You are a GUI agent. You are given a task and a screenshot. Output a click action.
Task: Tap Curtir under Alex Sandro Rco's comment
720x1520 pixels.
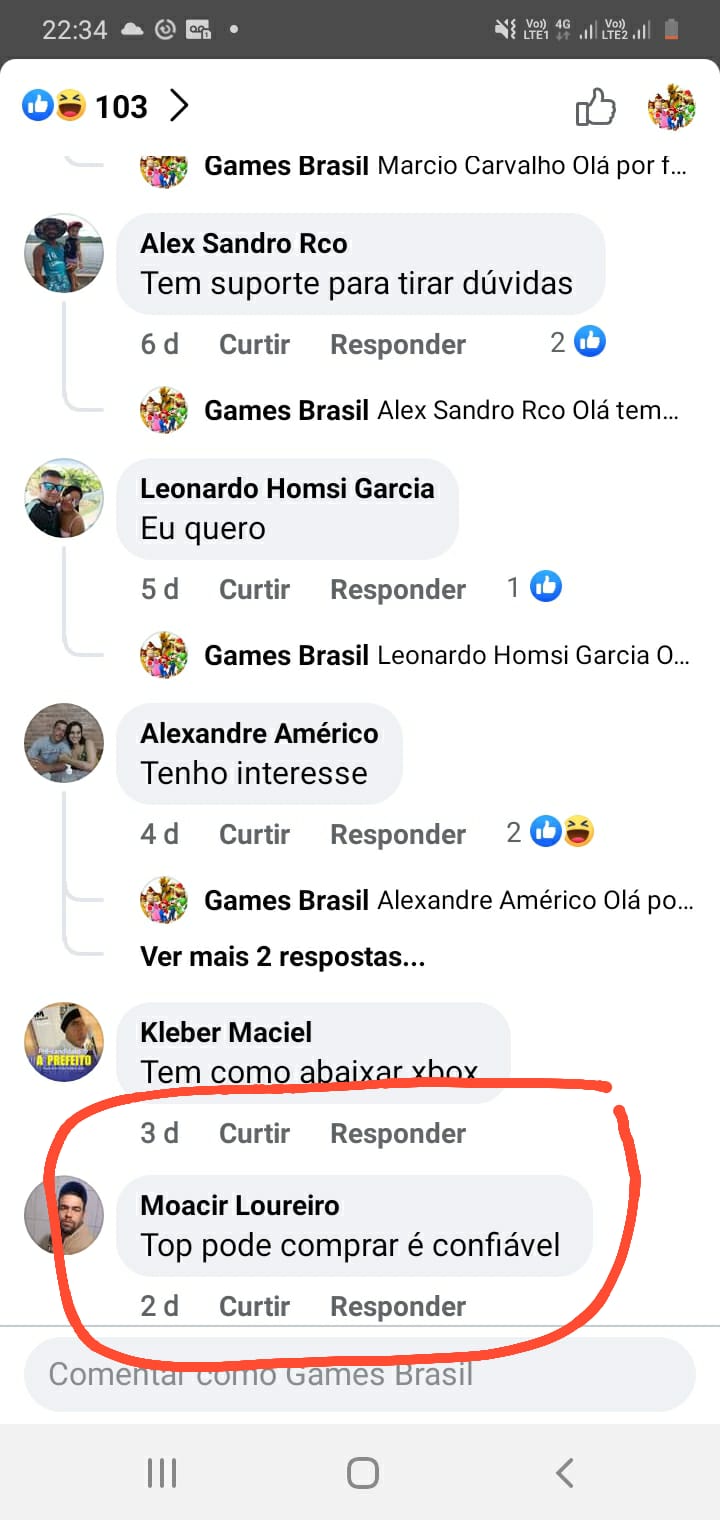pyautogui.click(x=254, y=345)
